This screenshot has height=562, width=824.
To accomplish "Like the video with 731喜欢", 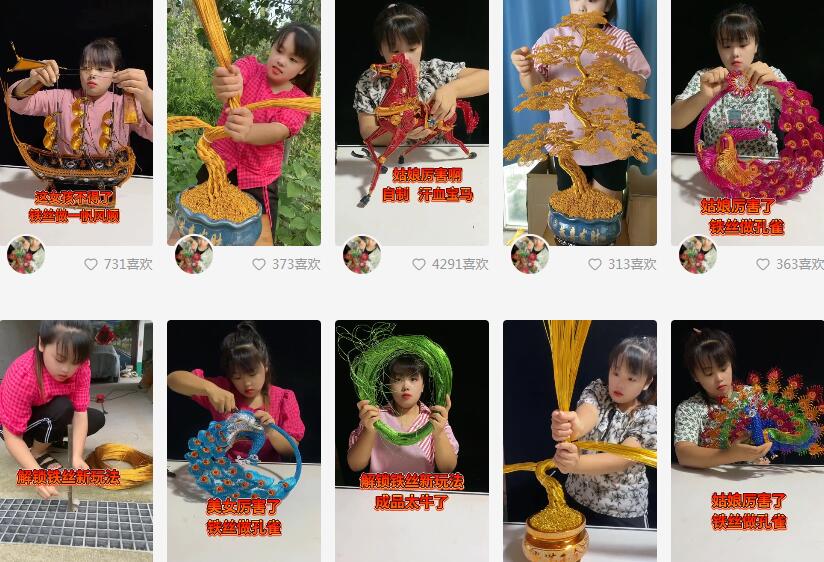I will 91,265.
